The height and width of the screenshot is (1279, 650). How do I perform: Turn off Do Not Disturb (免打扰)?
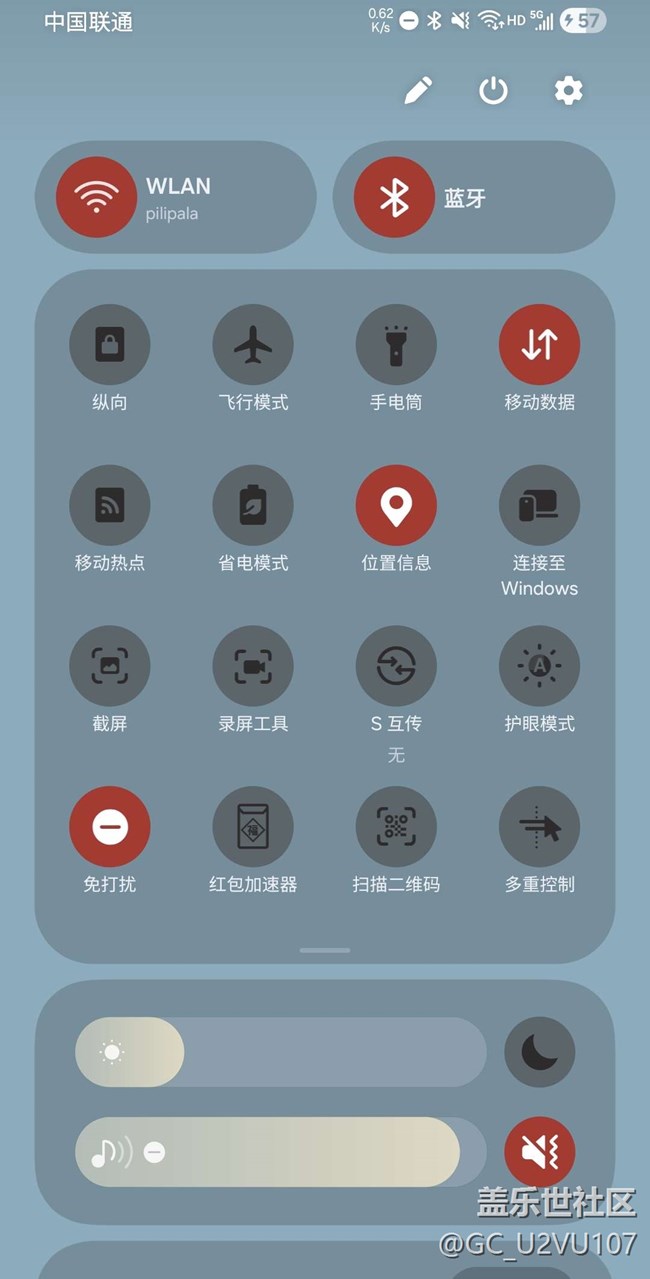coord(110,827)
